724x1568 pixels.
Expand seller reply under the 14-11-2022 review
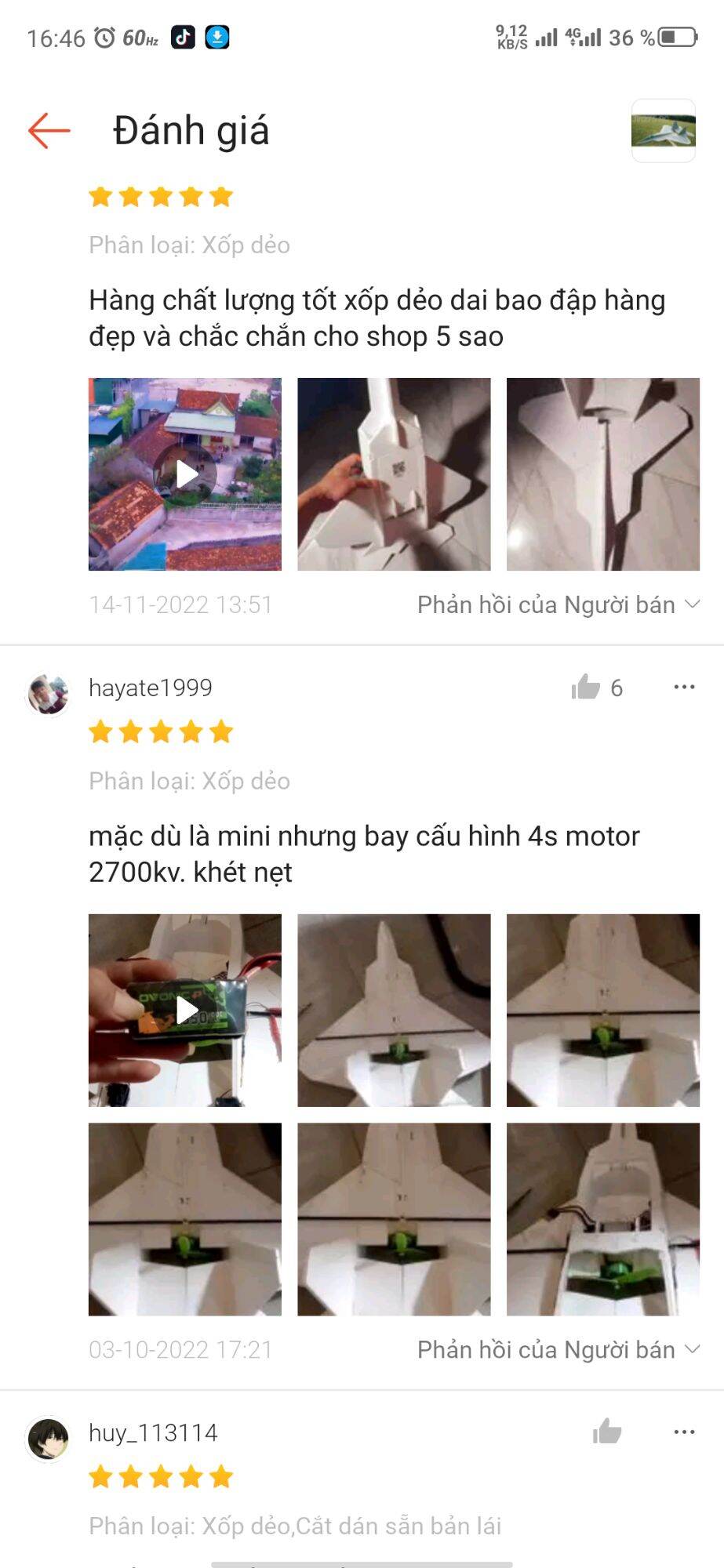pyautogui.click(x=558, y=604)
